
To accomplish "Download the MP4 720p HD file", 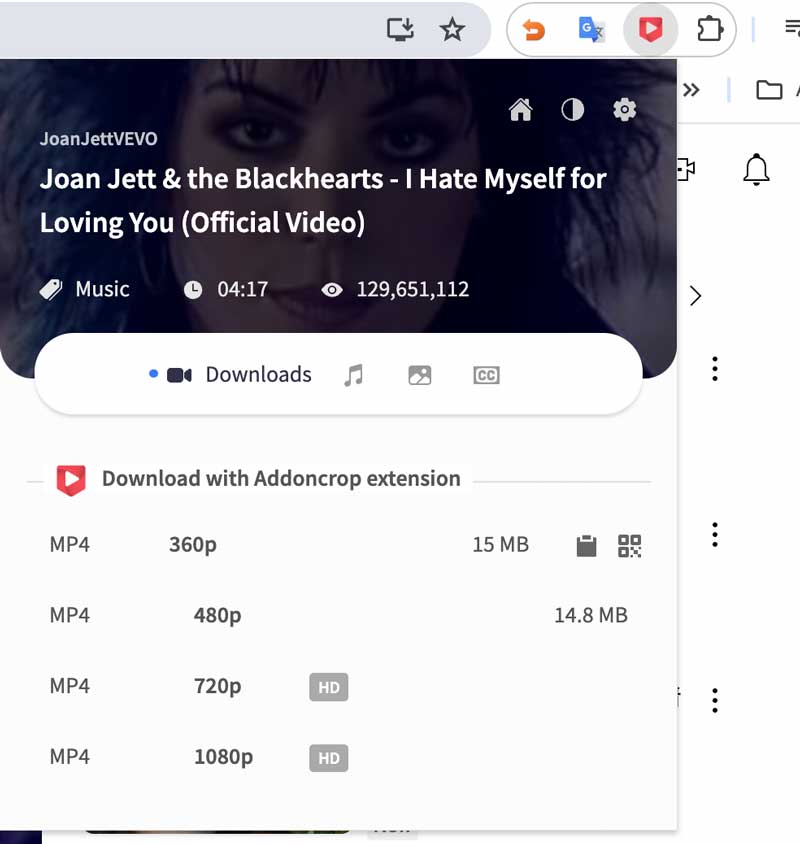I will tap(217, 686).
